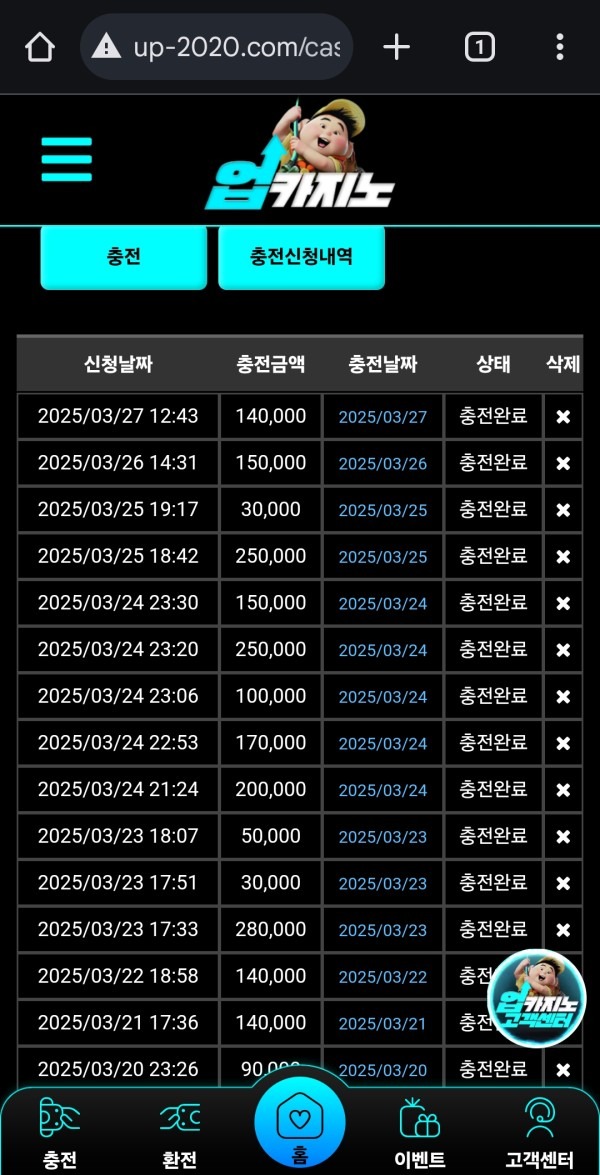Delete the 2025/03/26 14:31 record
The width and height of the screenshot is (600, 1175).
click(x=563, y=463)
